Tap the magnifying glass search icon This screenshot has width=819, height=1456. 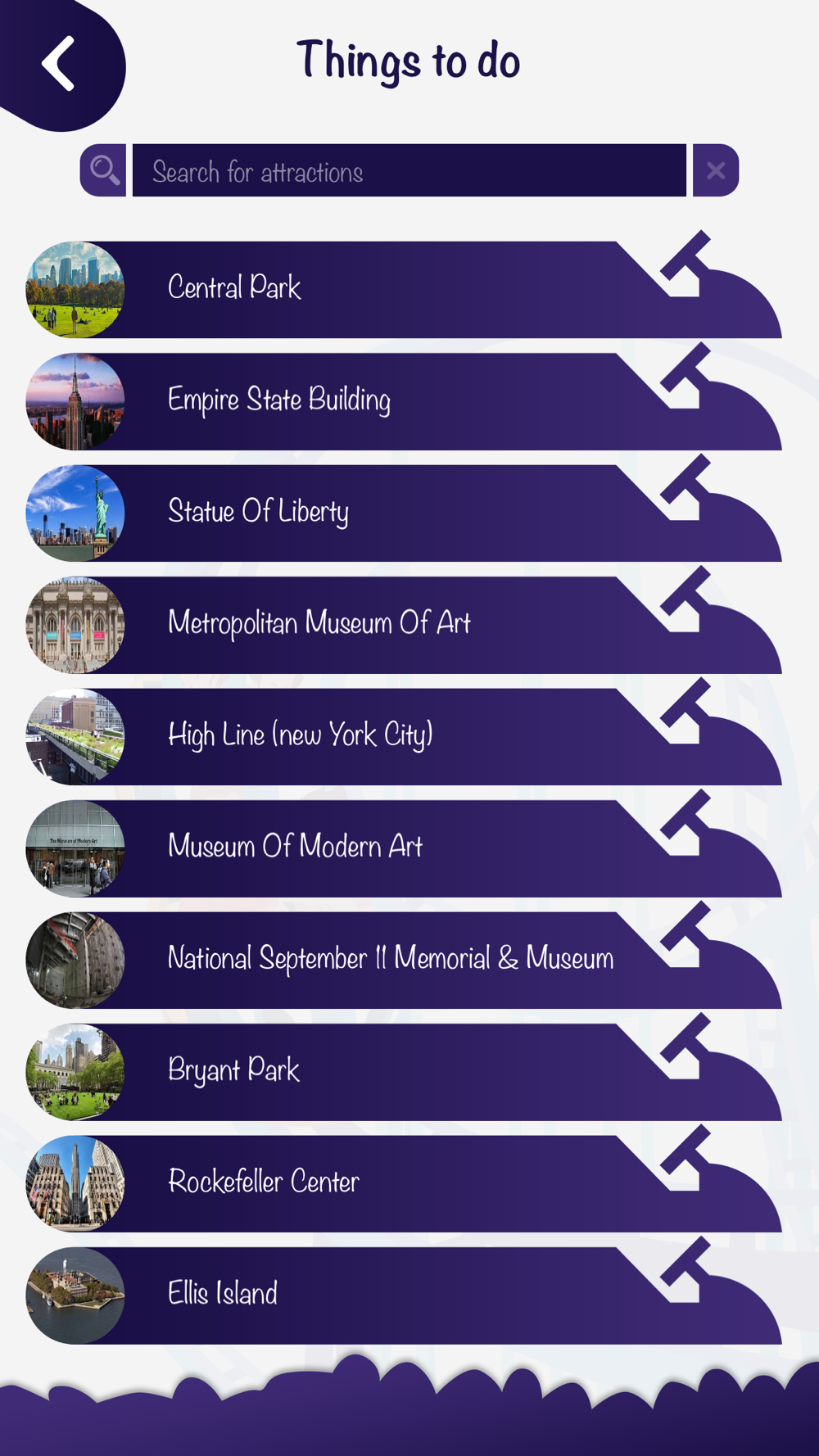tap(103, 170)
